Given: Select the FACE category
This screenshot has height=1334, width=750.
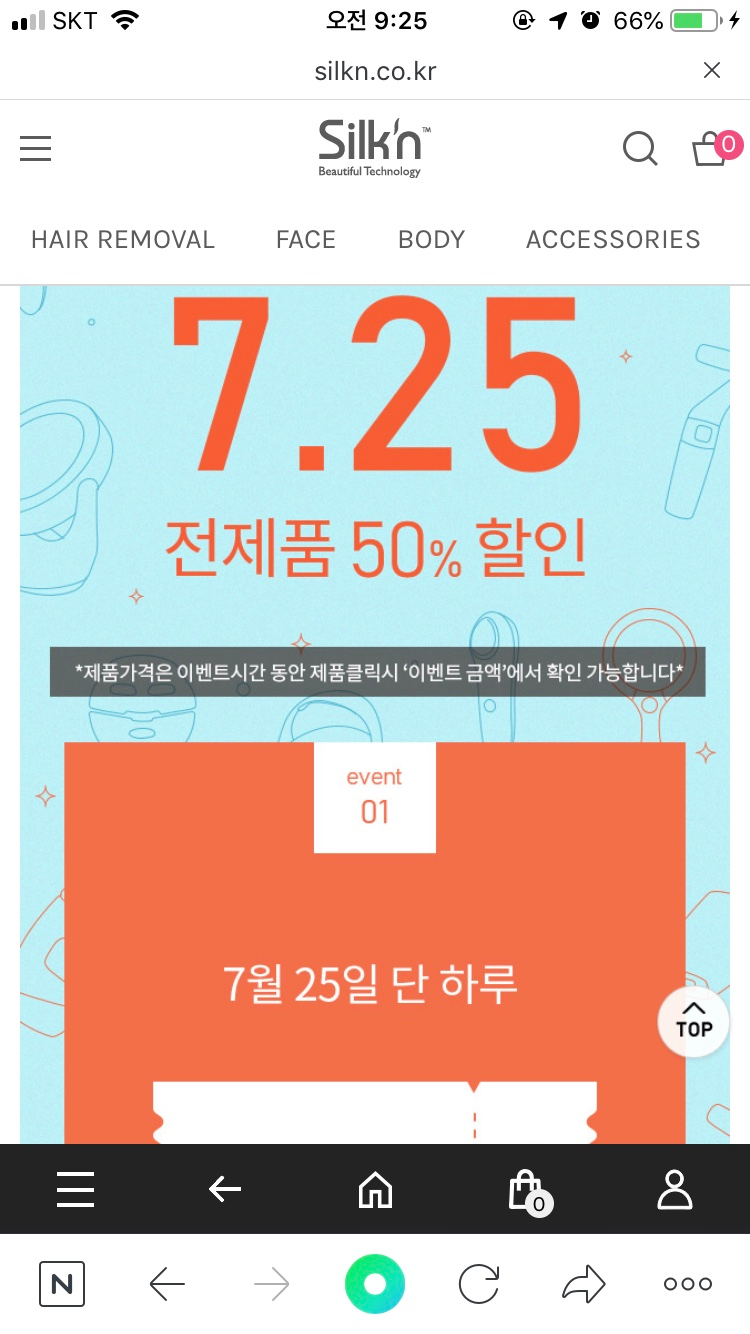Looking at the screenshot, I should [x=306, y=240].
